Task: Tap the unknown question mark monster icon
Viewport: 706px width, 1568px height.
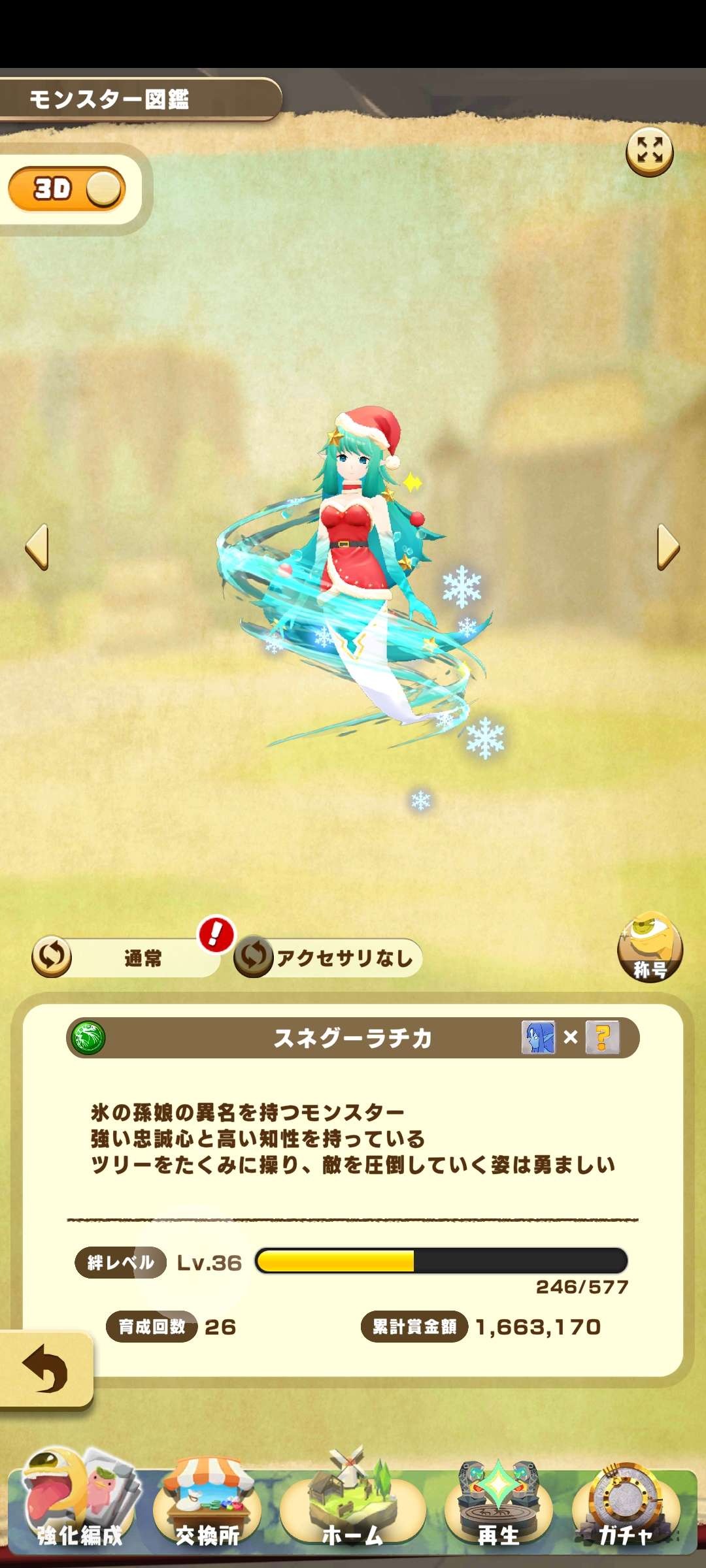Action: click(602, 1037)
